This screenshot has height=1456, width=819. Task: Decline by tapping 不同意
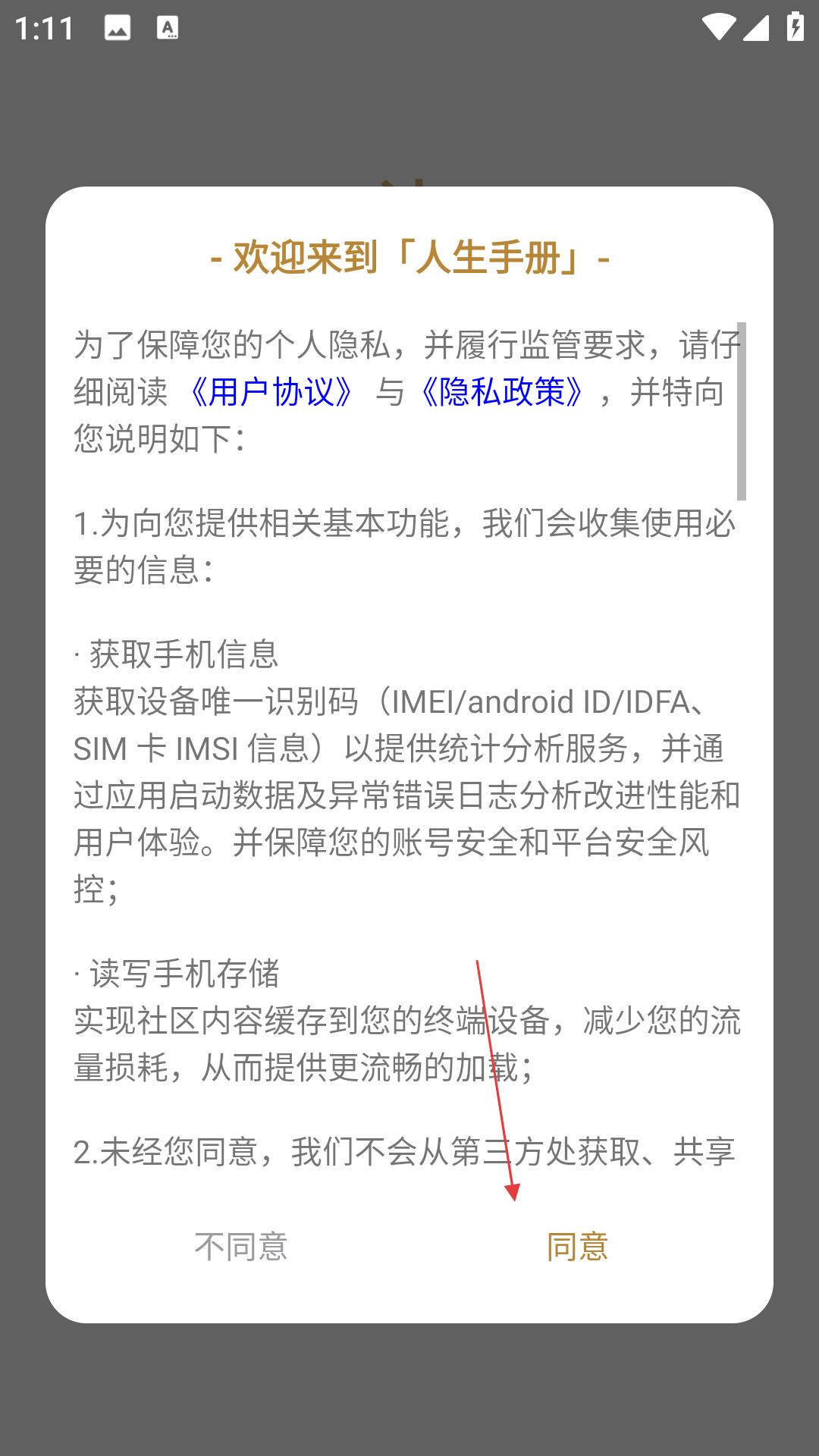pos(241,1247)
